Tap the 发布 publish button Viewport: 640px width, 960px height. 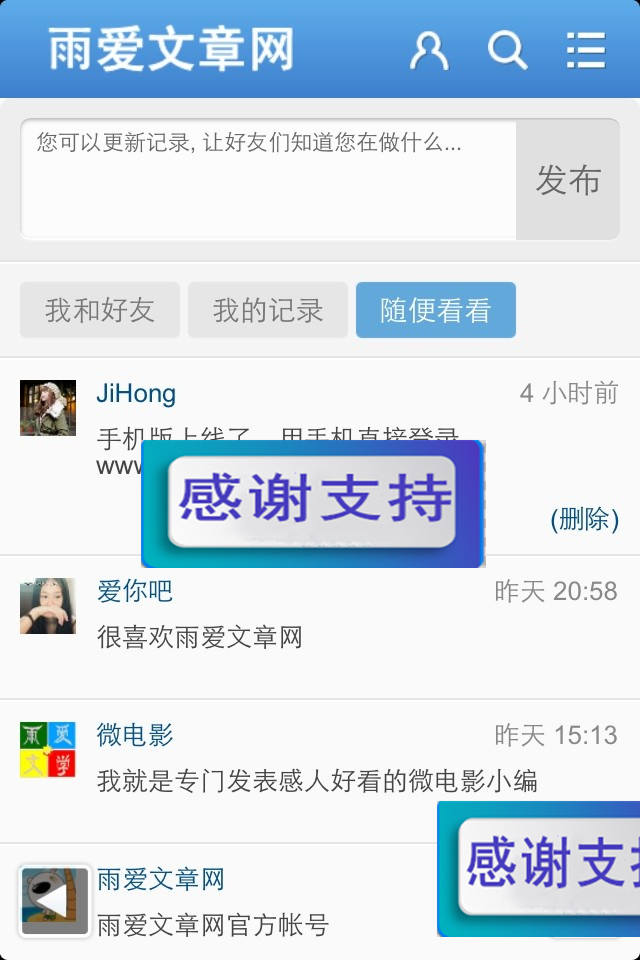coord(568,180)
